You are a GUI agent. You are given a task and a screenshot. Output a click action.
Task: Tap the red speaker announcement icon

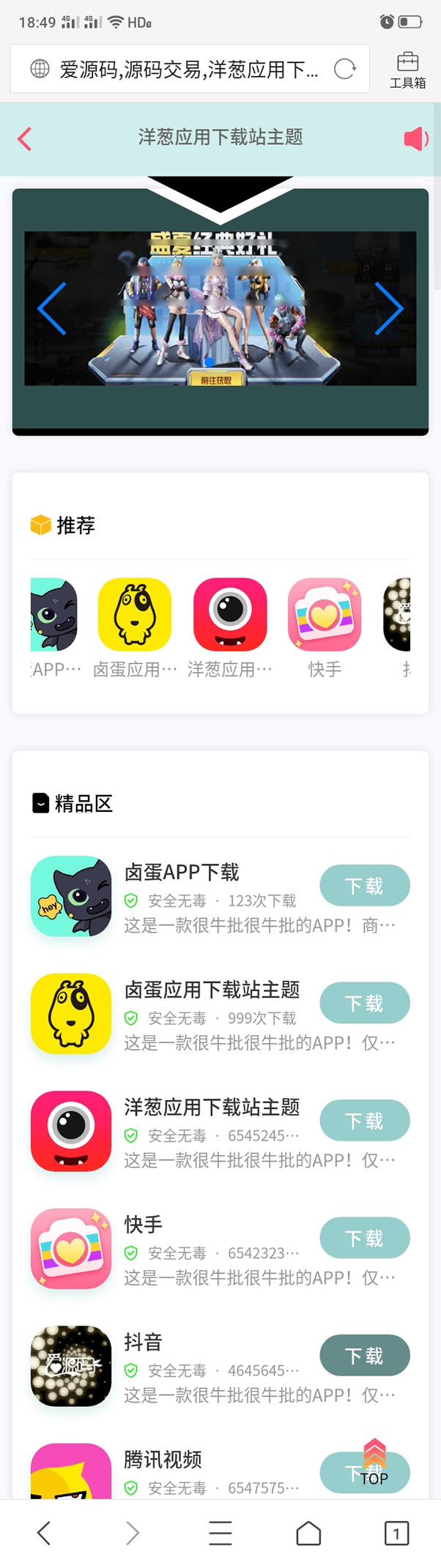pyautogui.click(x=415, y=138)
